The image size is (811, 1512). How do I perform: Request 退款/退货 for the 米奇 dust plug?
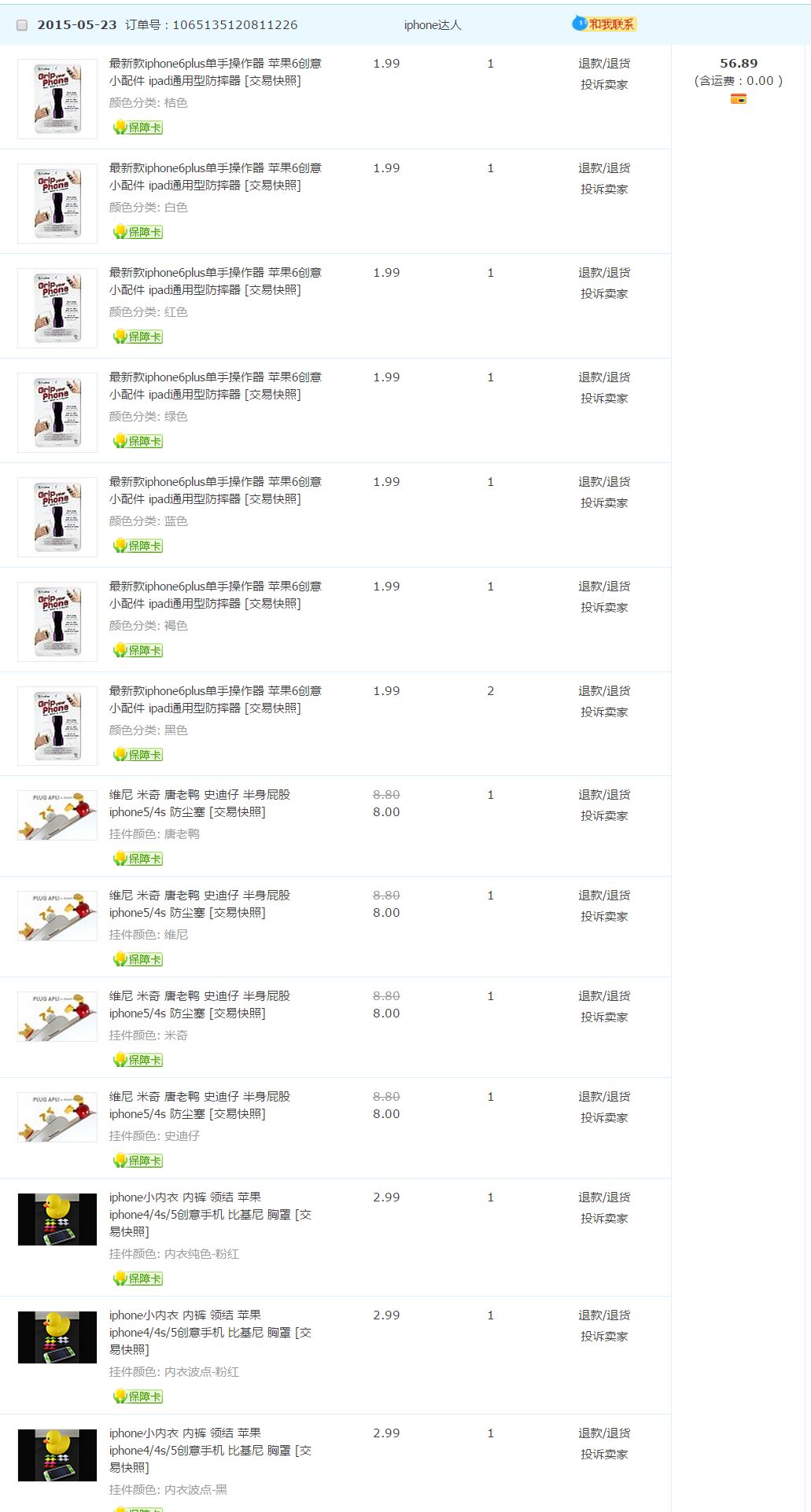click(604, 996)
